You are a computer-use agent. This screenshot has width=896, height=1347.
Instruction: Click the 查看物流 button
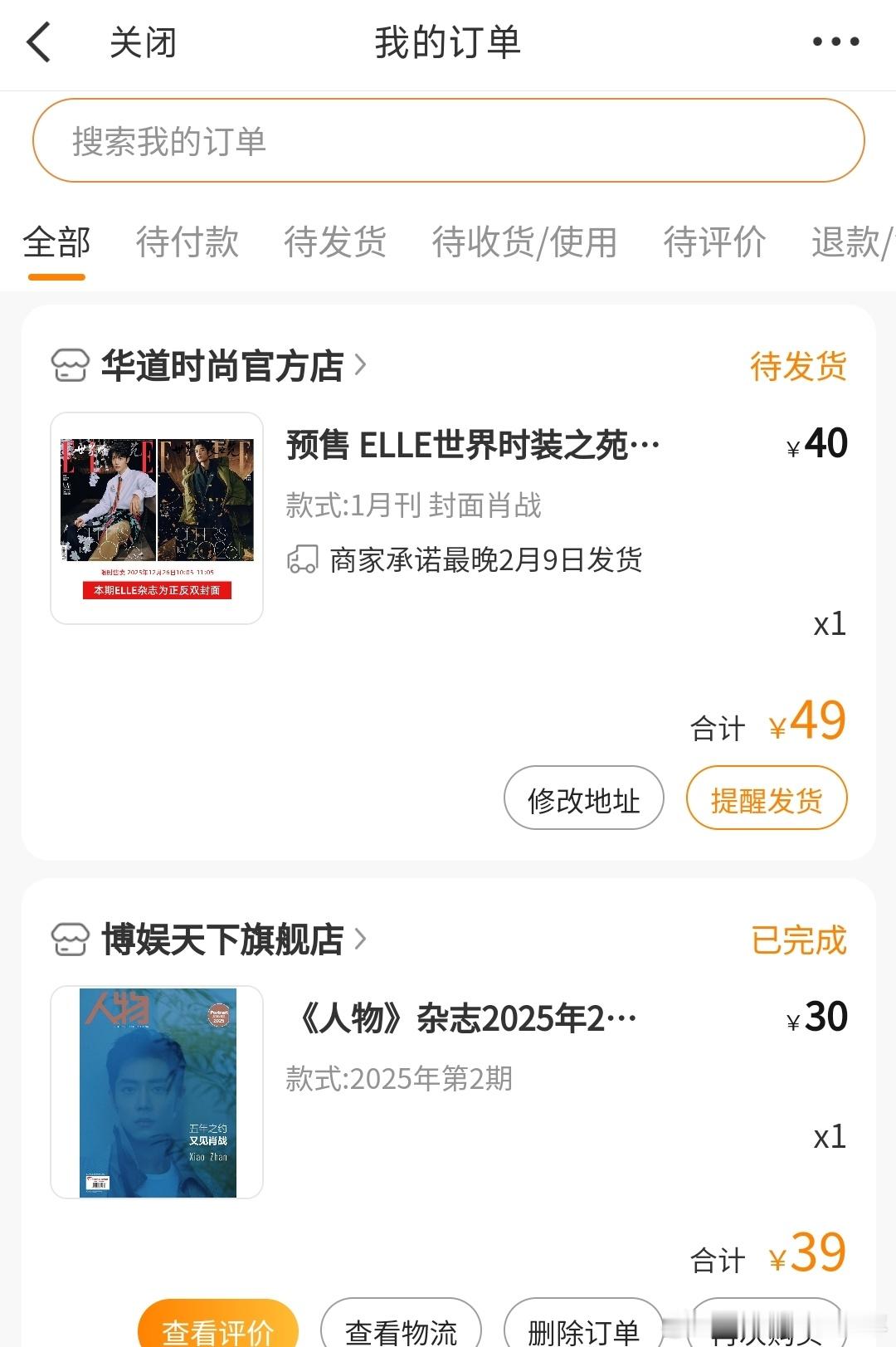point(402,1328)
